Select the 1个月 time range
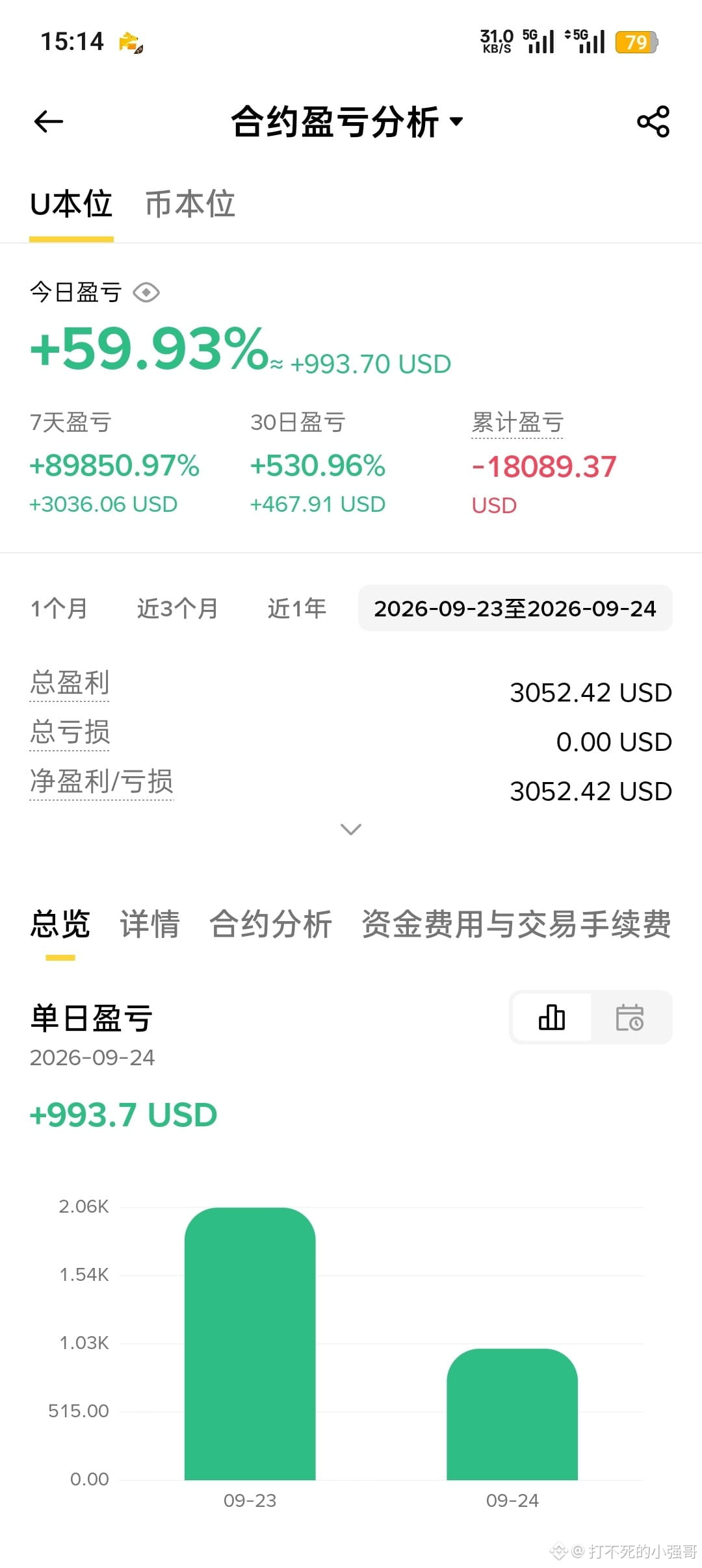 59,609
